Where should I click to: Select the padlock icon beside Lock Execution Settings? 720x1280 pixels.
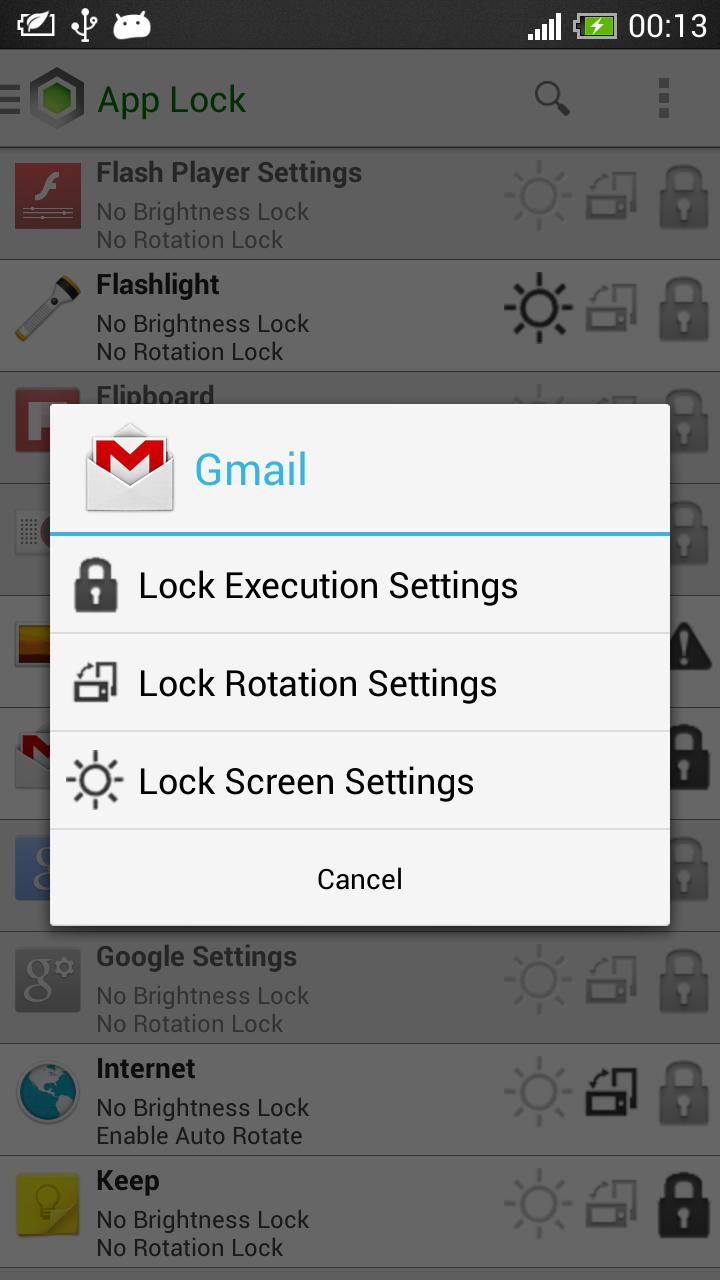(95, 585)
